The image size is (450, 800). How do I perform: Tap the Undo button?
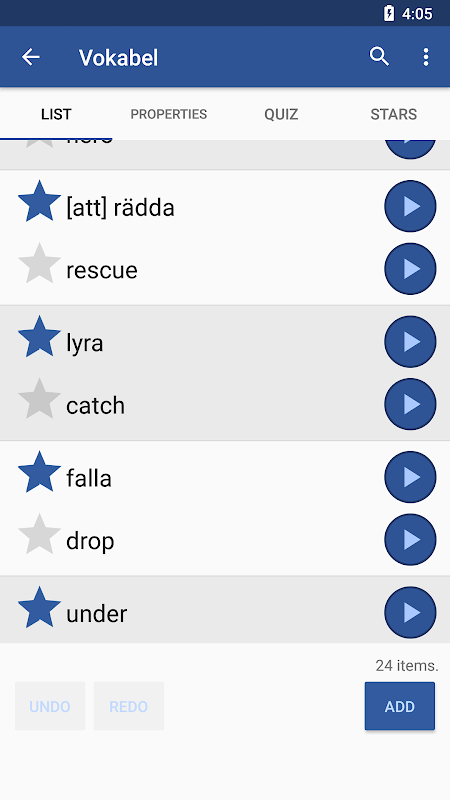[50, 706]
